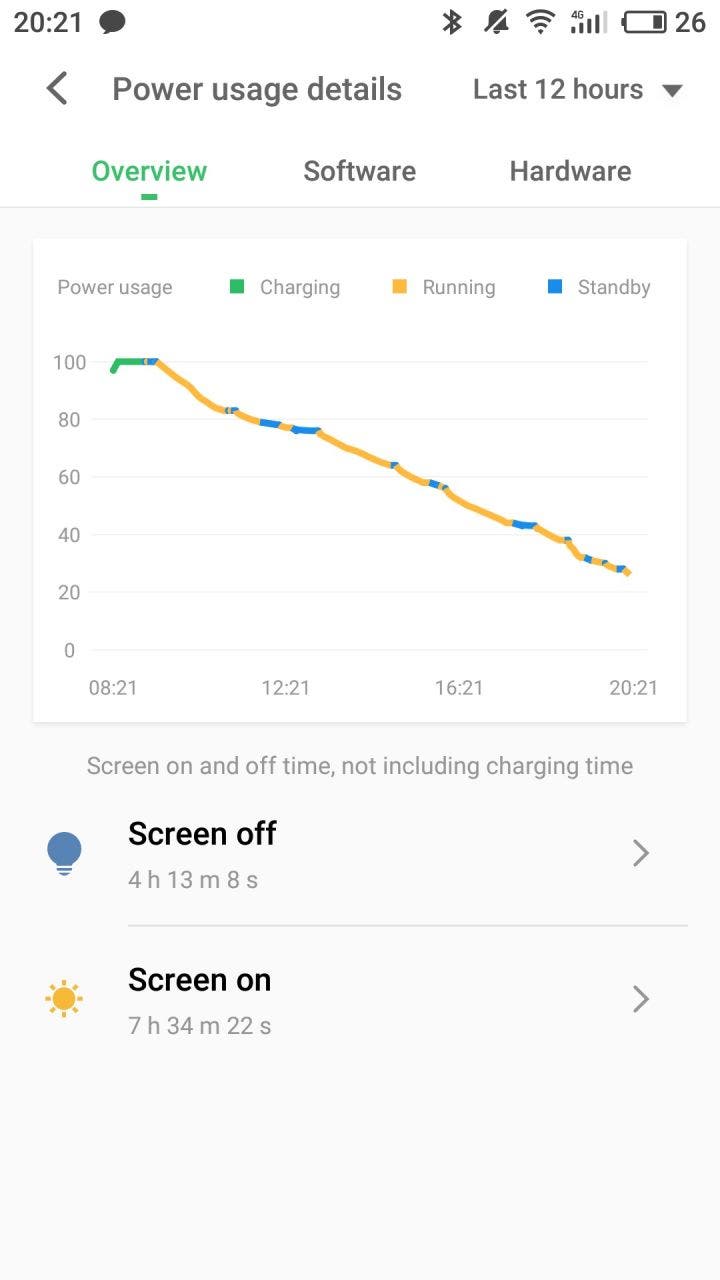This screenshot has height=1280, width=720.
Task: Open Screen off time details
Action: coord(360,853)
